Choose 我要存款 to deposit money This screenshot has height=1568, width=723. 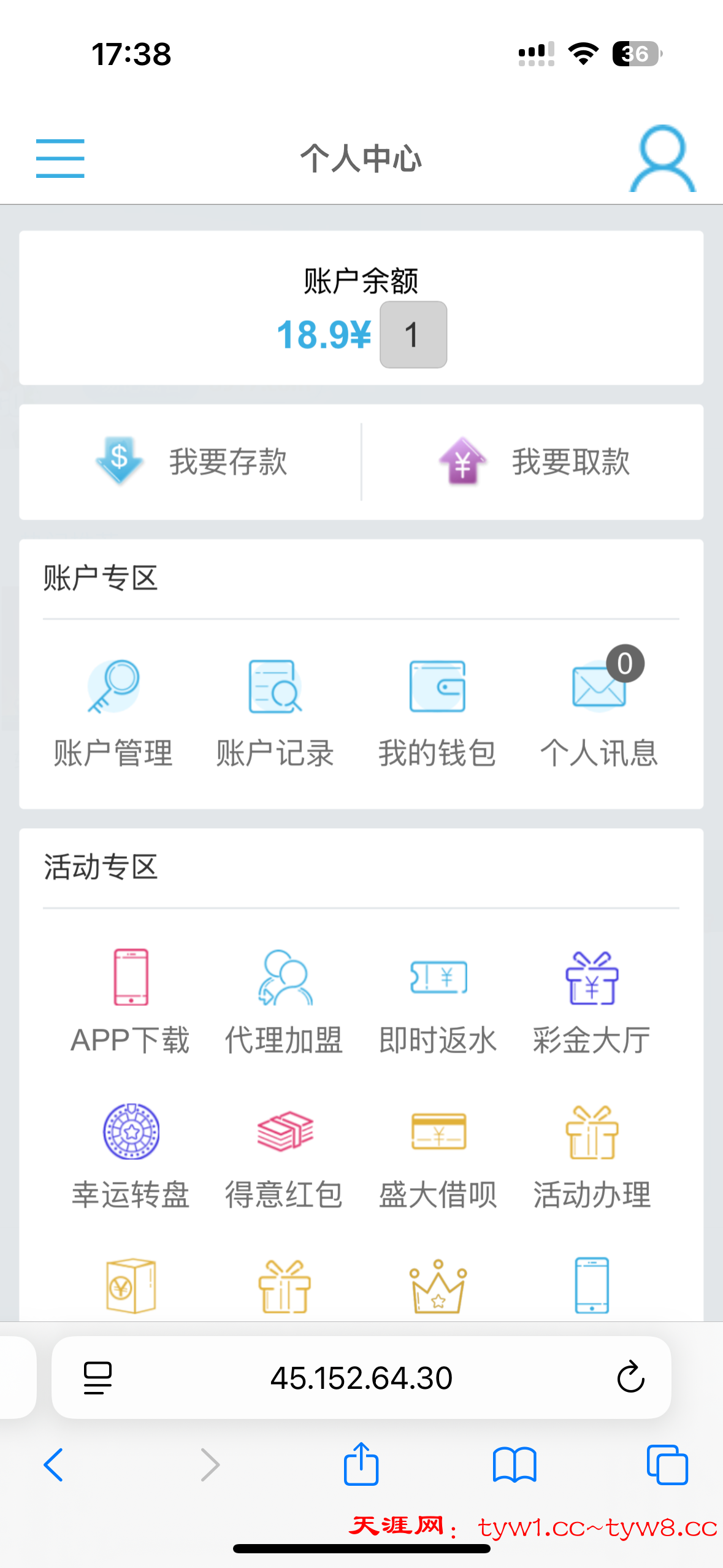[191, 461]
